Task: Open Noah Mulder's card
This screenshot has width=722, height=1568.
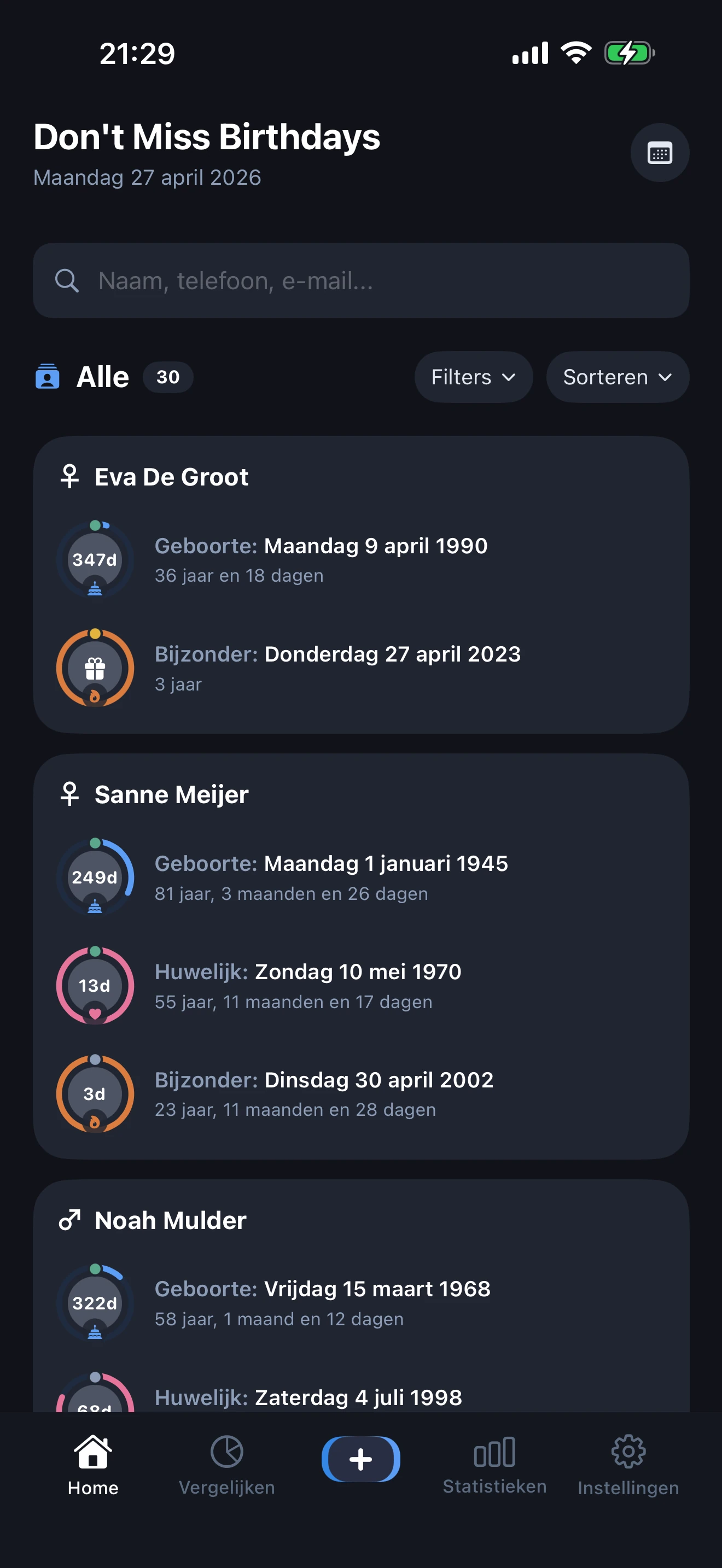Action: [171, 1220]
